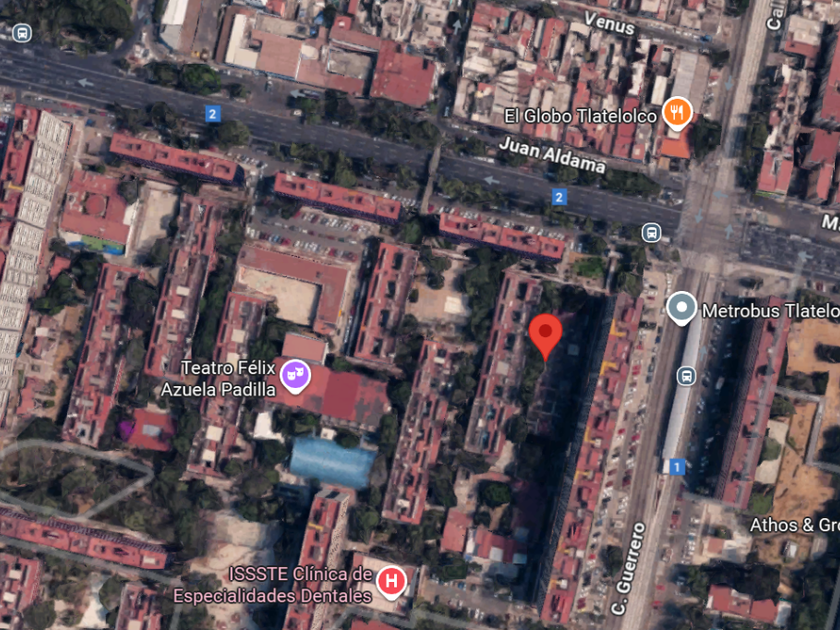Select the Metrobus Tlatelolco station marker
The width and height of the screenshot is (840, 630).
pyautogui.click(x=682, y=308)
